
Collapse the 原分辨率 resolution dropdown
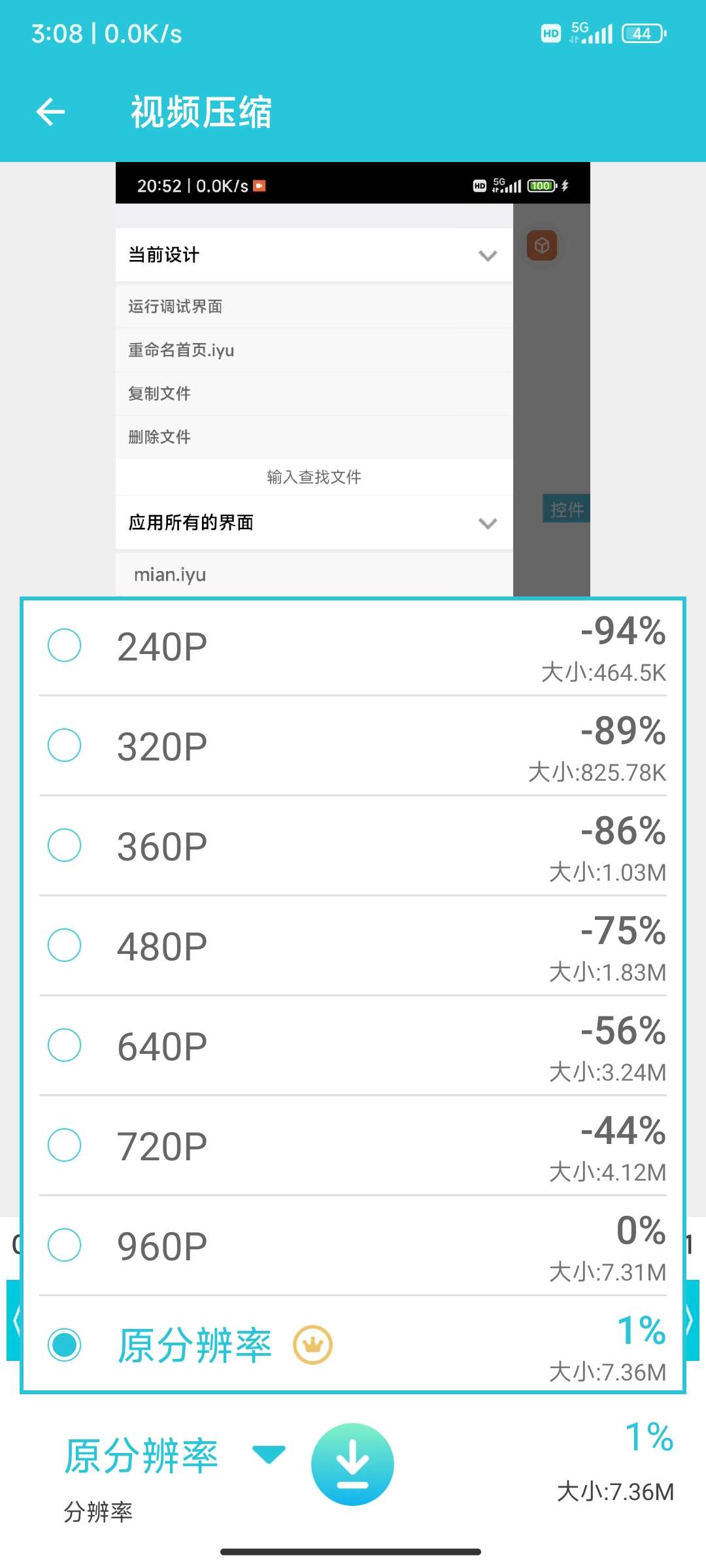(x=269, y=1454)
